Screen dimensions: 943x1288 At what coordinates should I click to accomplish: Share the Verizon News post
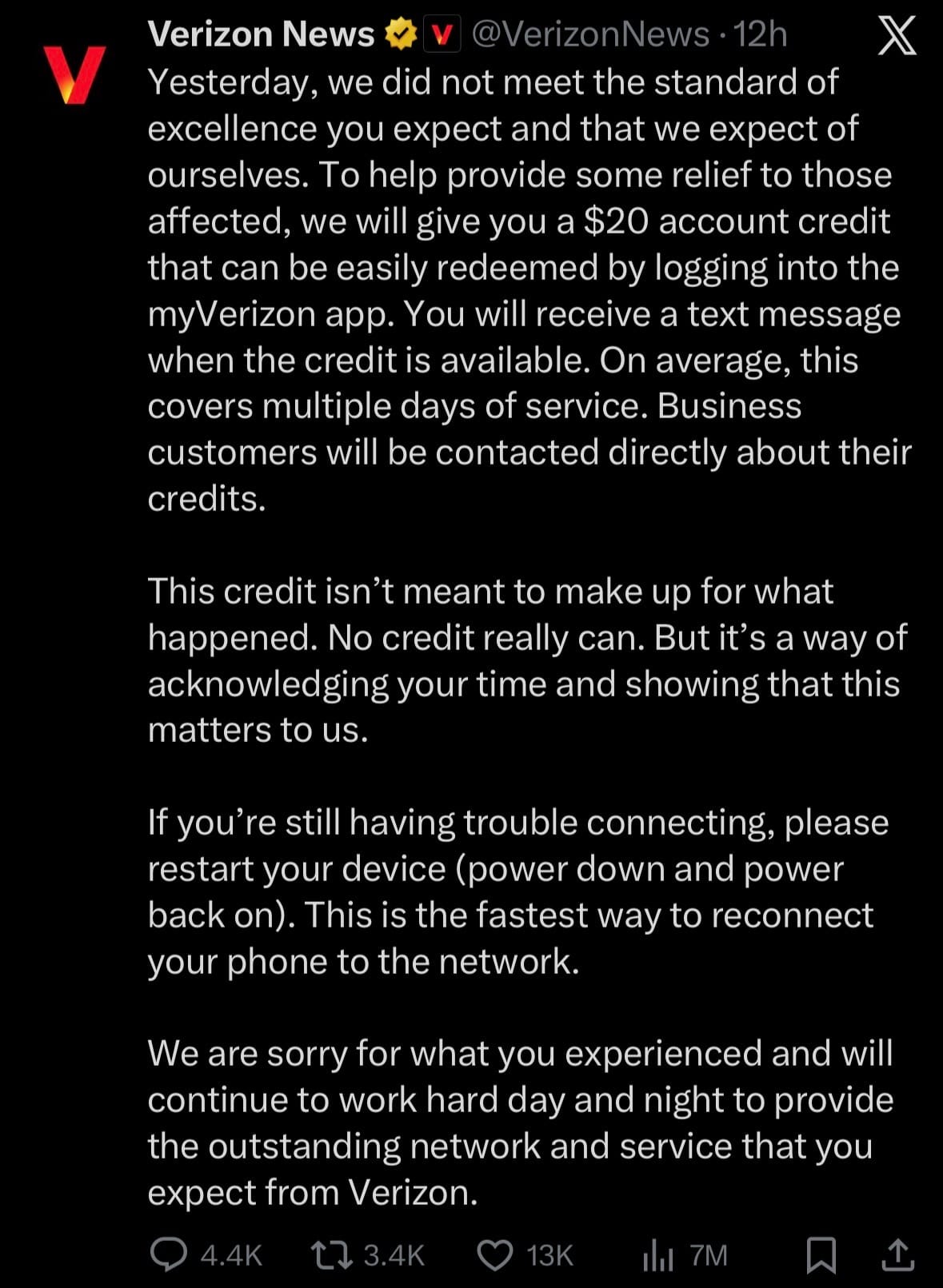(x=897, y=1254)
